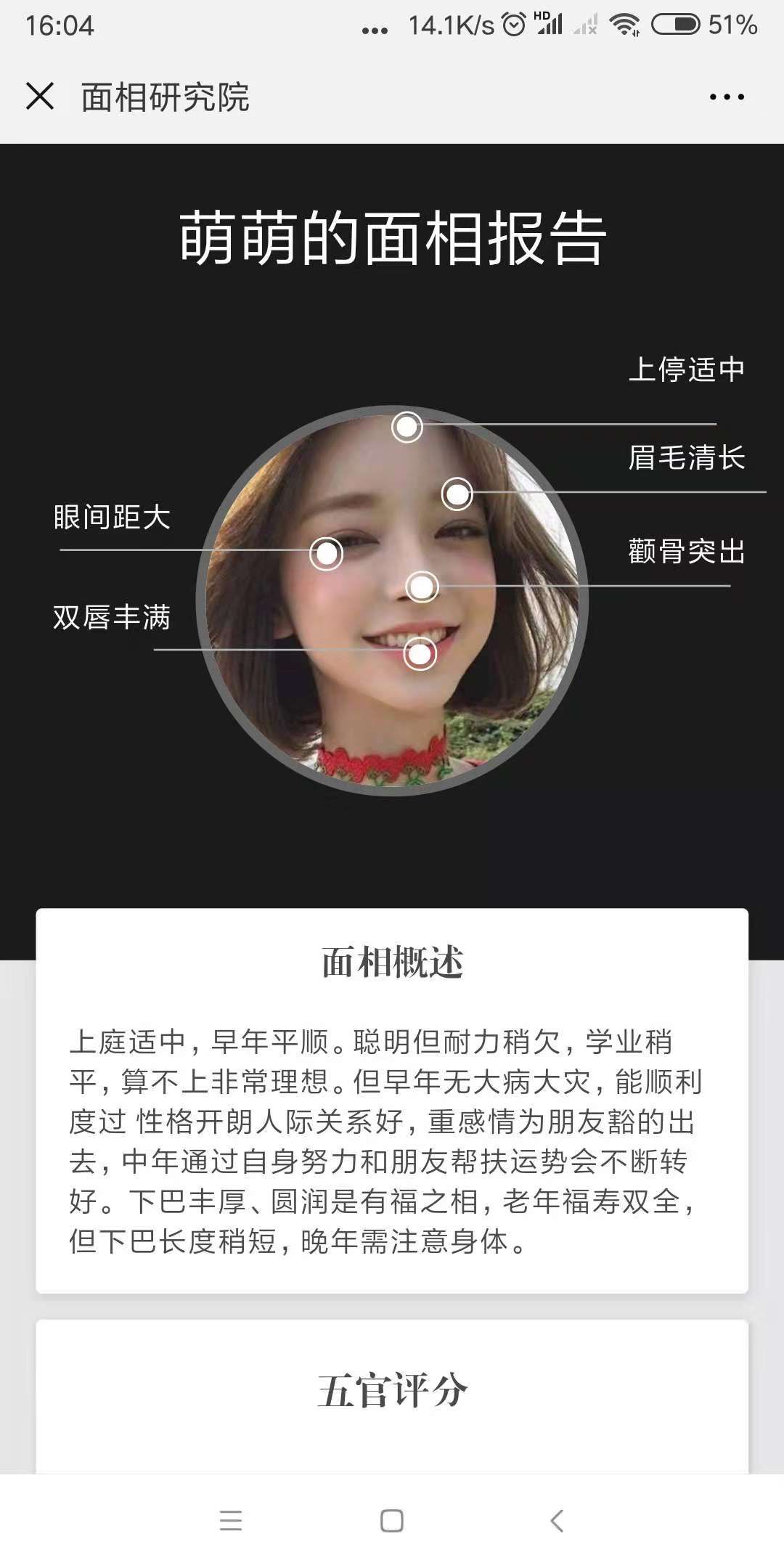Screen dimensions: 784x1568
Task: Tap the 上停适中 face marker dot
Action: [x=406, y=428]
